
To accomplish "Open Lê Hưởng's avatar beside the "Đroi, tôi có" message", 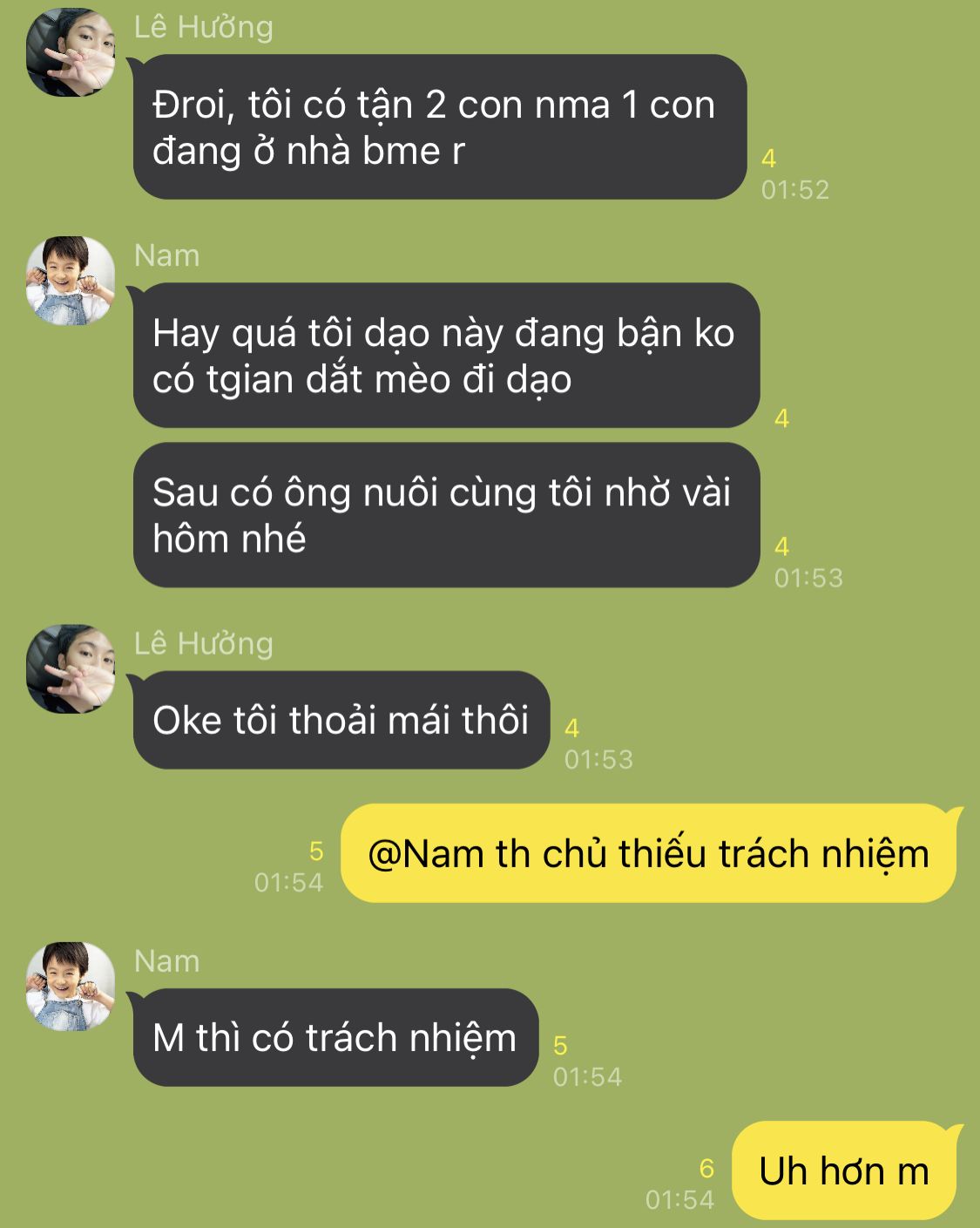I will pyautogui.click(x=71, y=54).
